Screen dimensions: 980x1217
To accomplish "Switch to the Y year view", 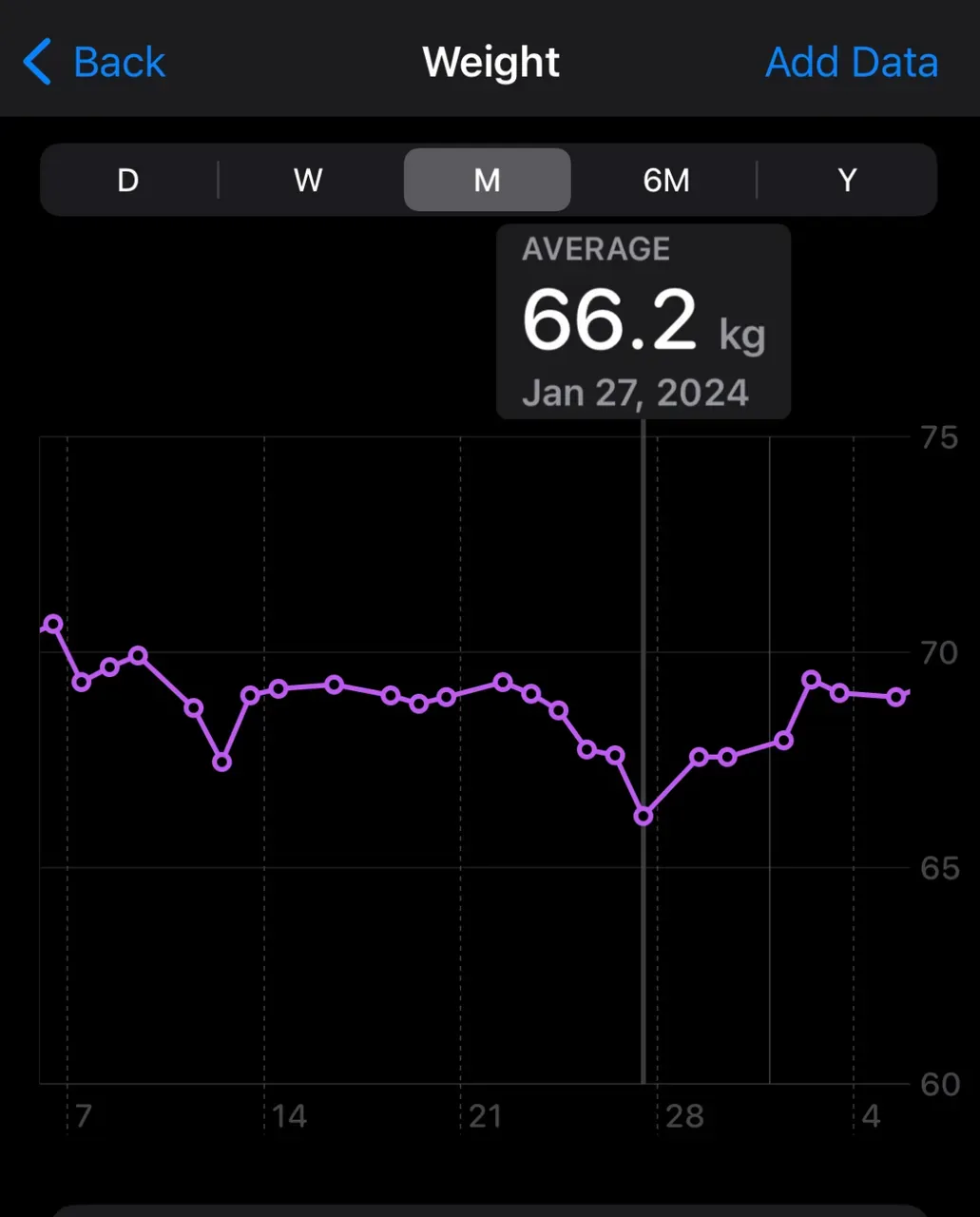I will [x=847, y=180].
